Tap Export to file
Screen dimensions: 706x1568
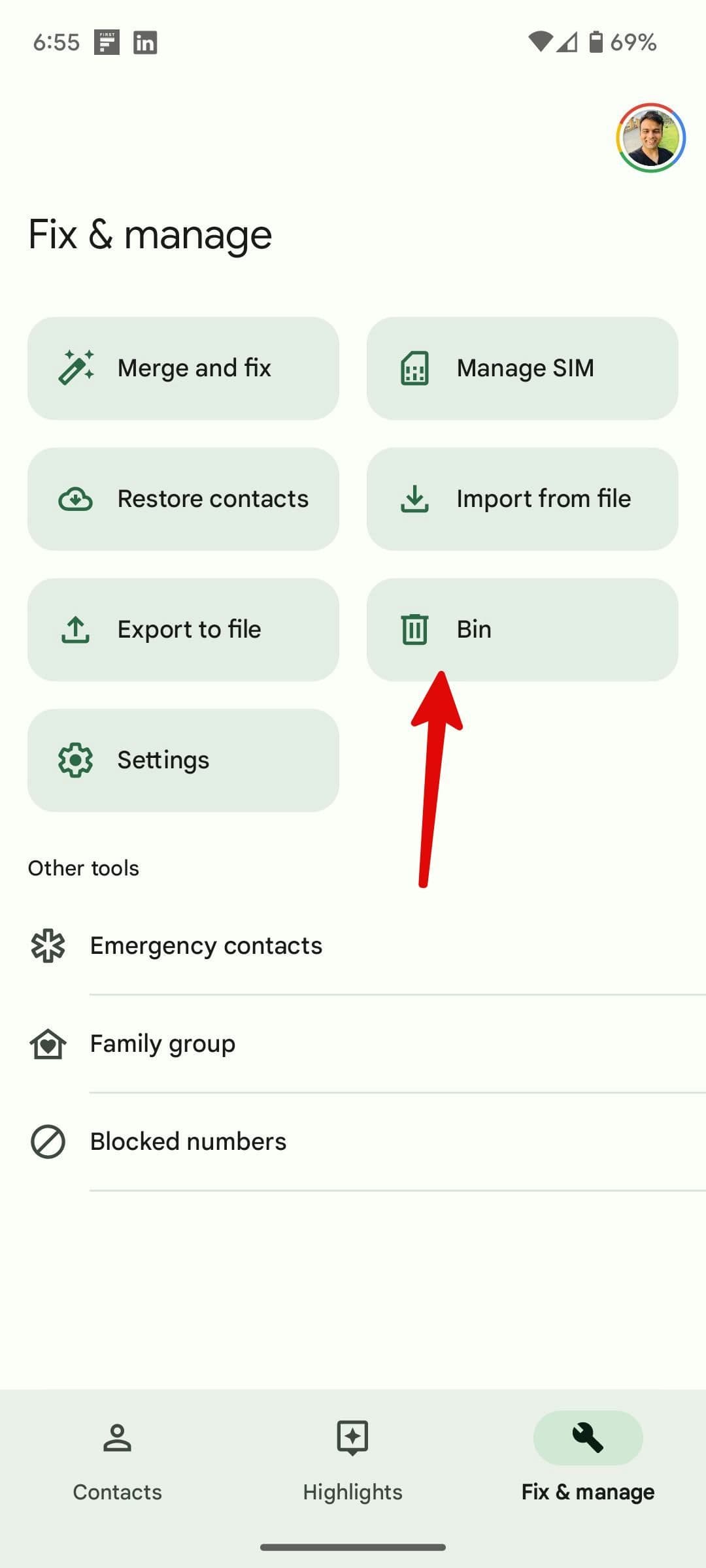[x=183, y=630]
